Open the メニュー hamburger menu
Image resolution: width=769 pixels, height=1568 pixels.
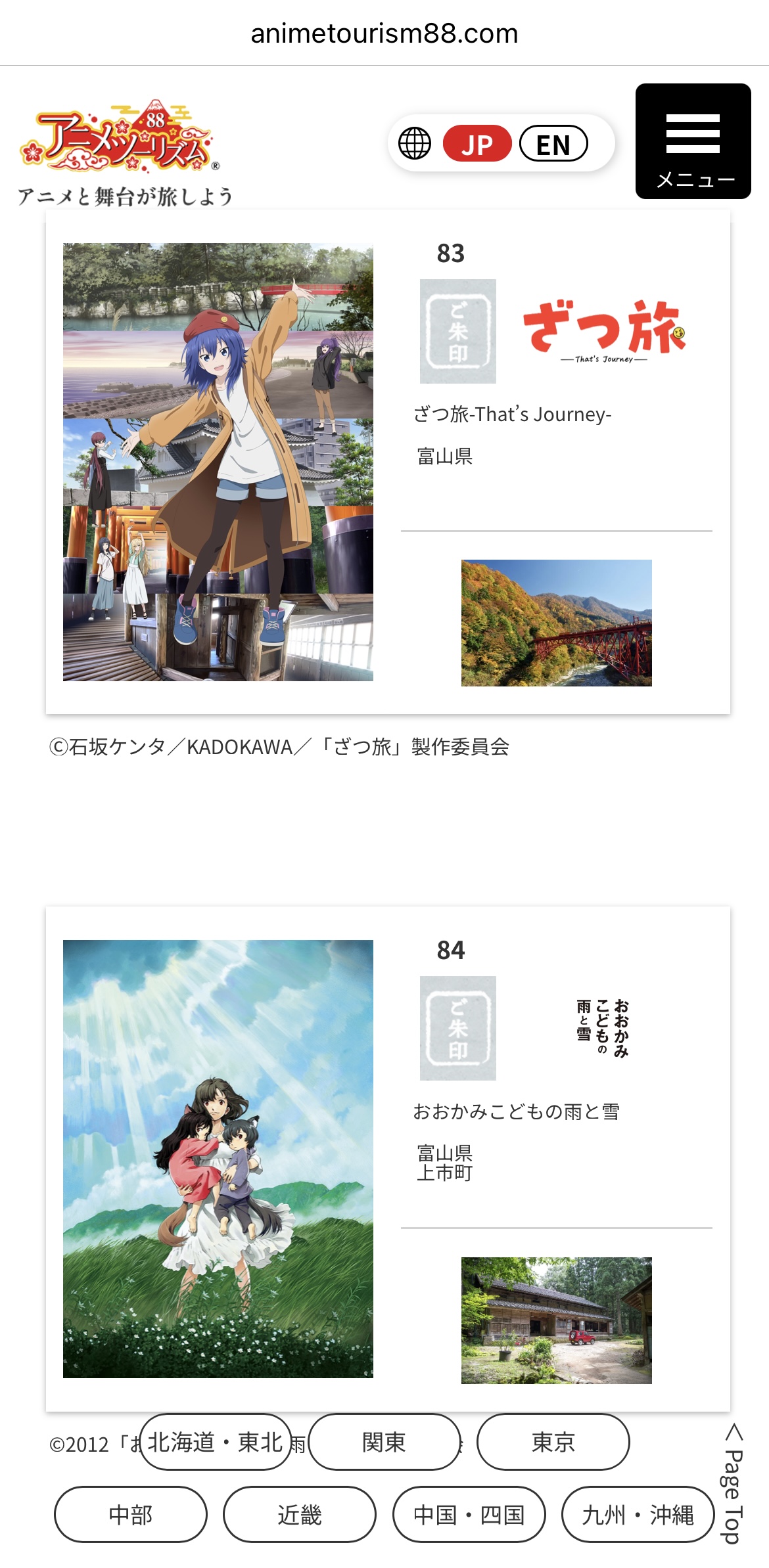[x=693, y=141]
